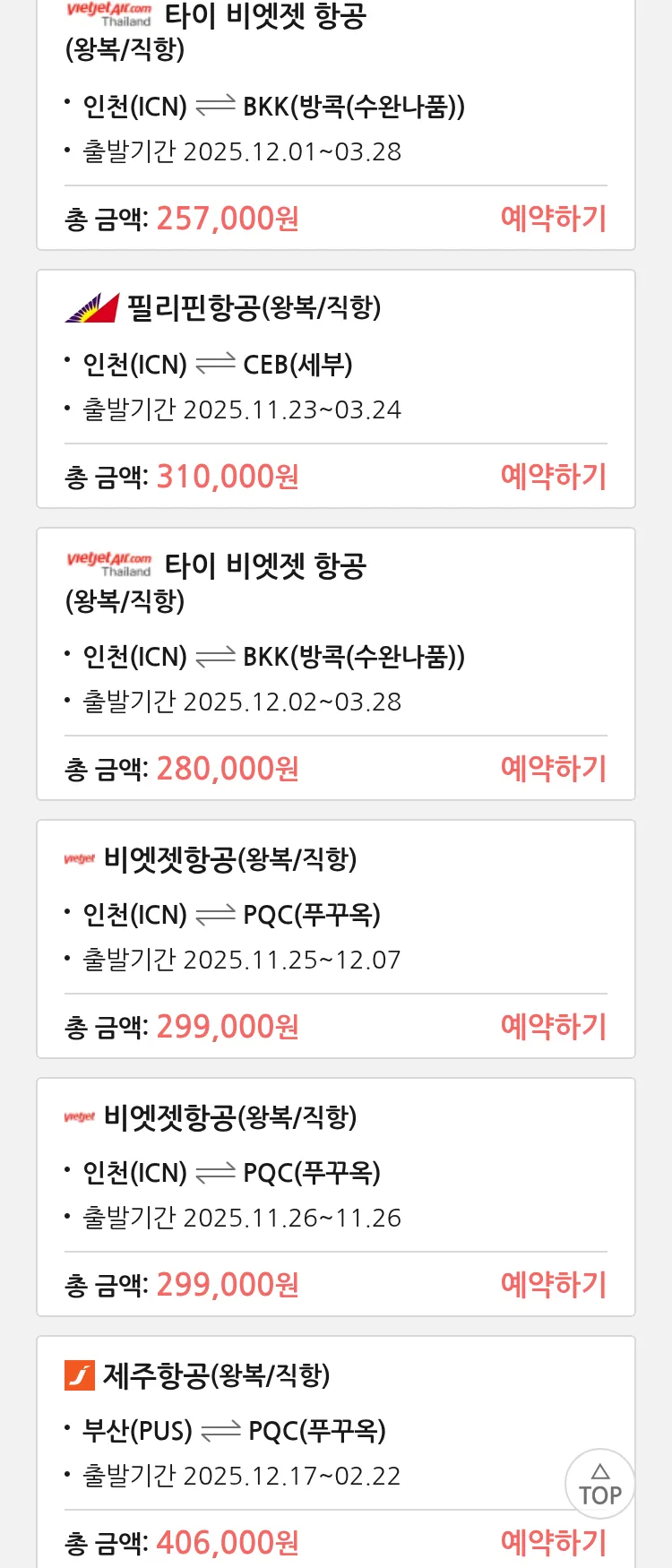Book the Philippine Airlines Cebu flight
672x1568 pixels.
[553, 477]
